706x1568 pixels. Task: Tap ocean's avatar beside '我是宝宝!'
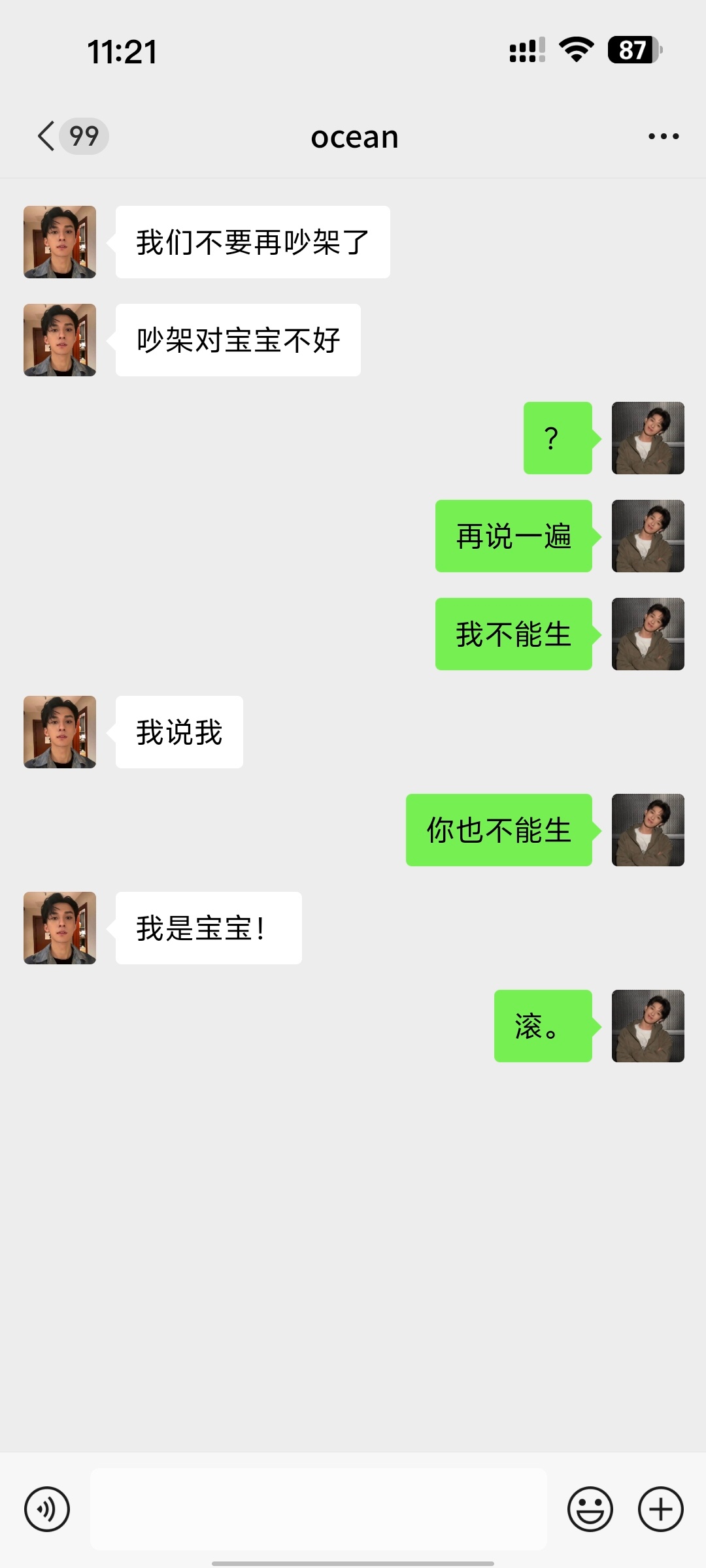tap(59, 928)
